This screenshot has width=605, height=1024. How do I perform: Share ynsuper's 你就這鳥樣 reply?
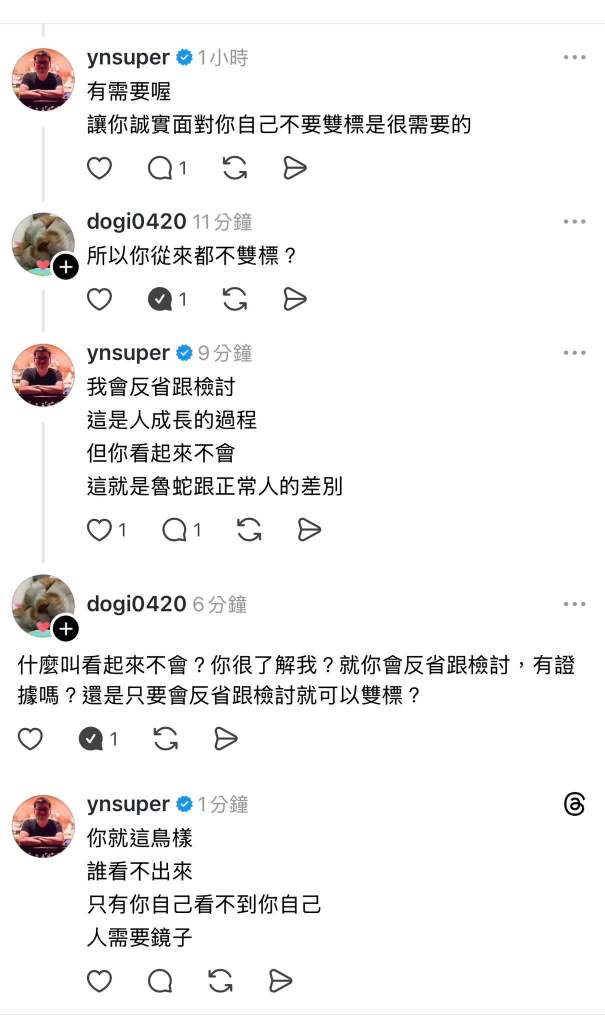pyautogui.click(x=281, y=981)
